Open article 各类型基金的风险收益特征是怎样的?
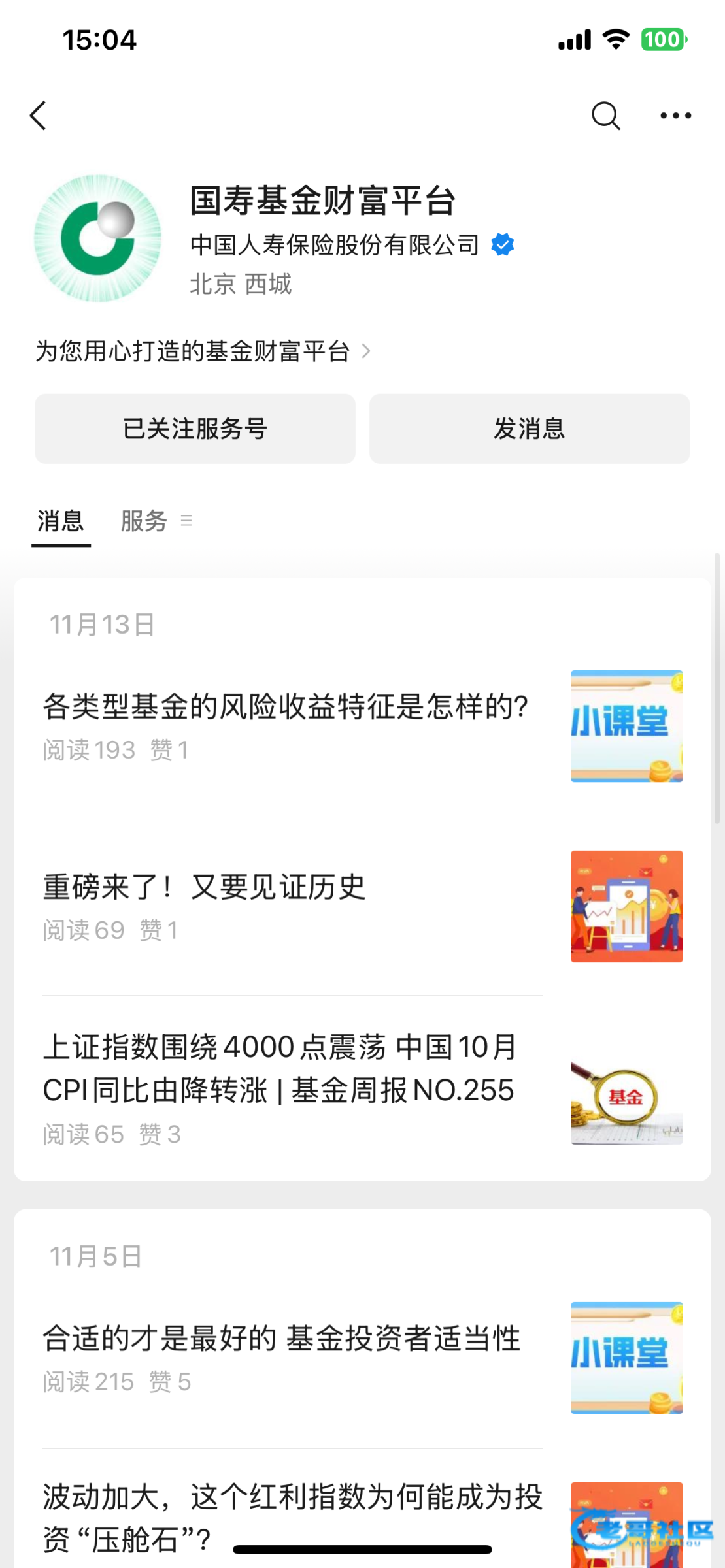 [x=285, y=707]
